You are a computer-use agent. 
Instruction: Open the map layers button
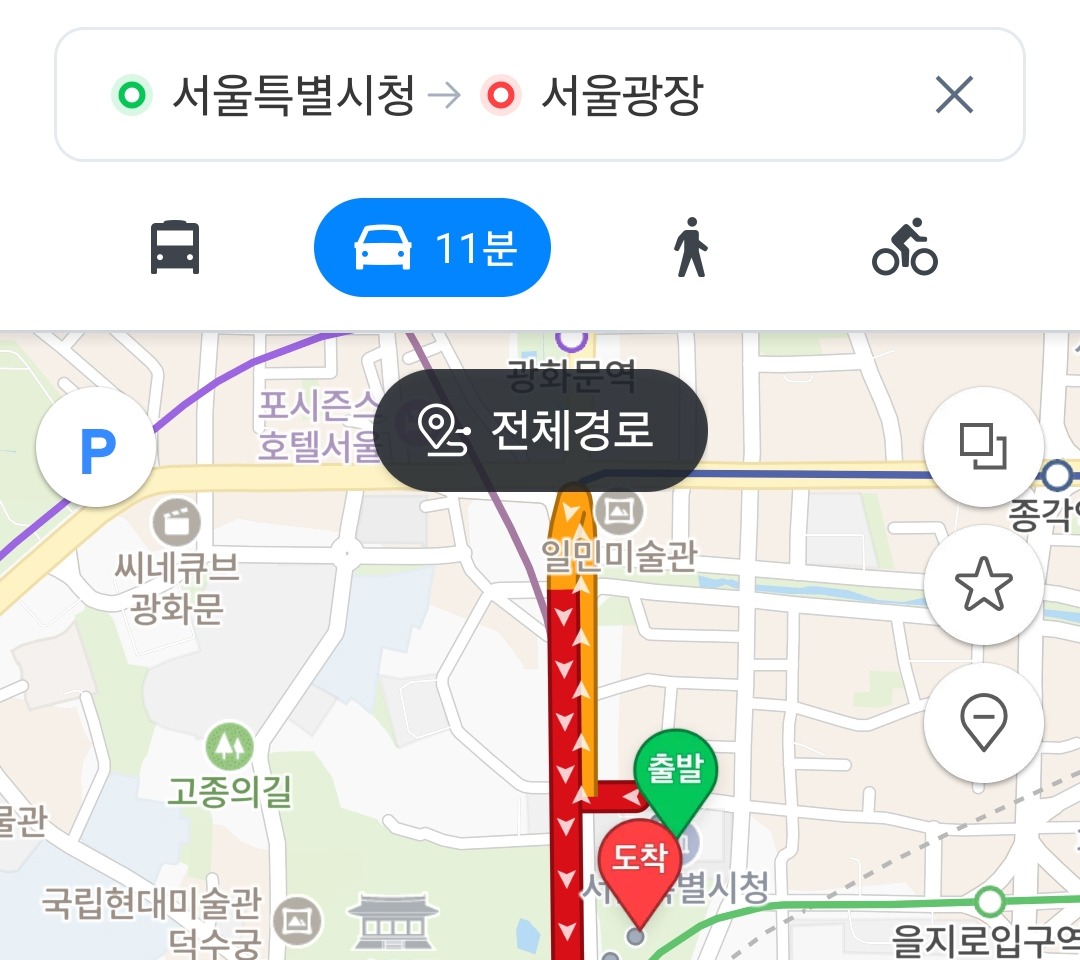(984, 446)
